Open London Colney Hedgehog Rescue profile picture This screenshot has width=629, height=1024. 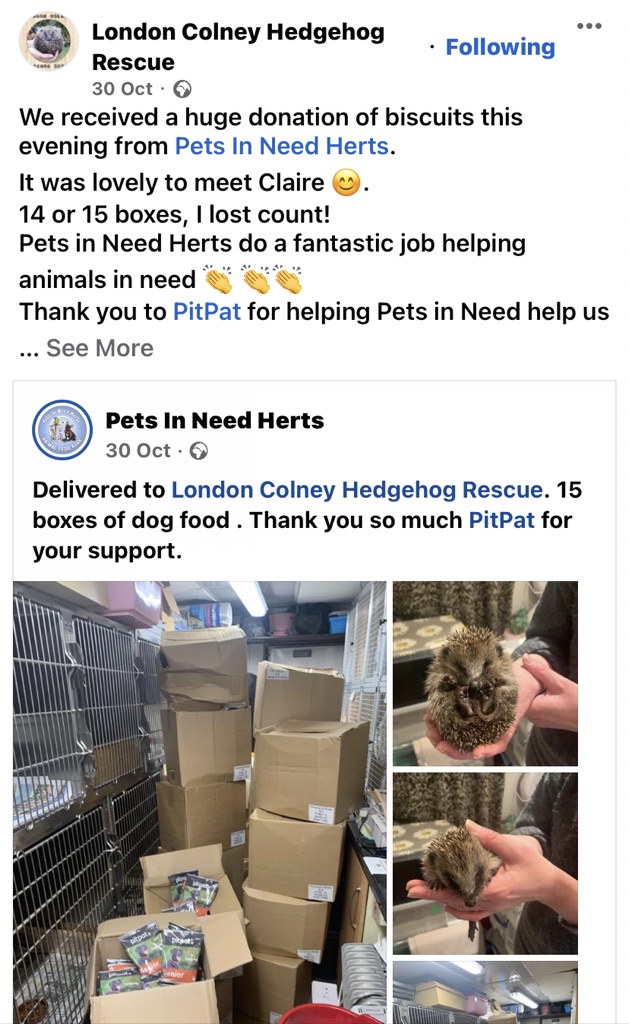coord(48,40)
